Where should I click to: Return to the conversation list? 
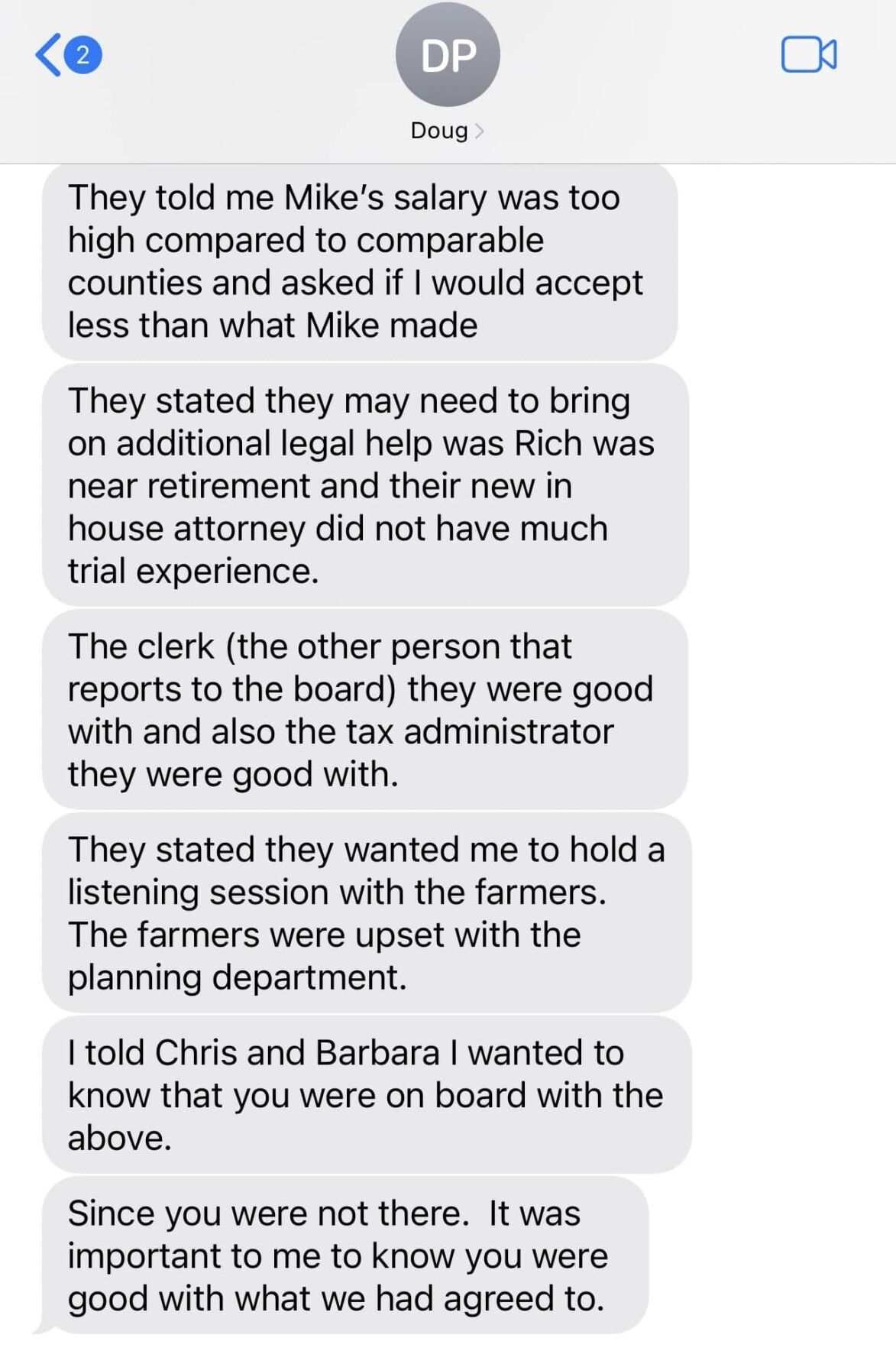click(47, 53)
